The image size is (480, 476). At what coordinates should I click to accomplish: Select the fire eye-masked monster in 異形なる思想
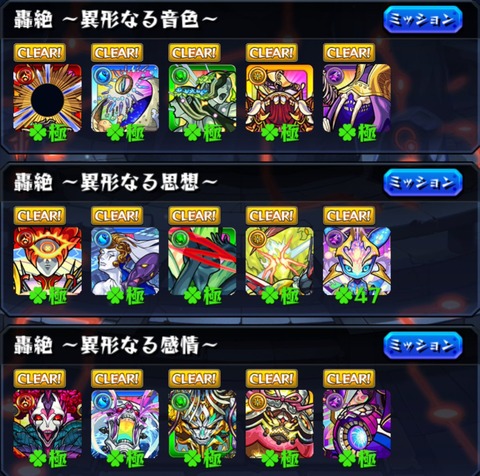click(x=47, y=261)
